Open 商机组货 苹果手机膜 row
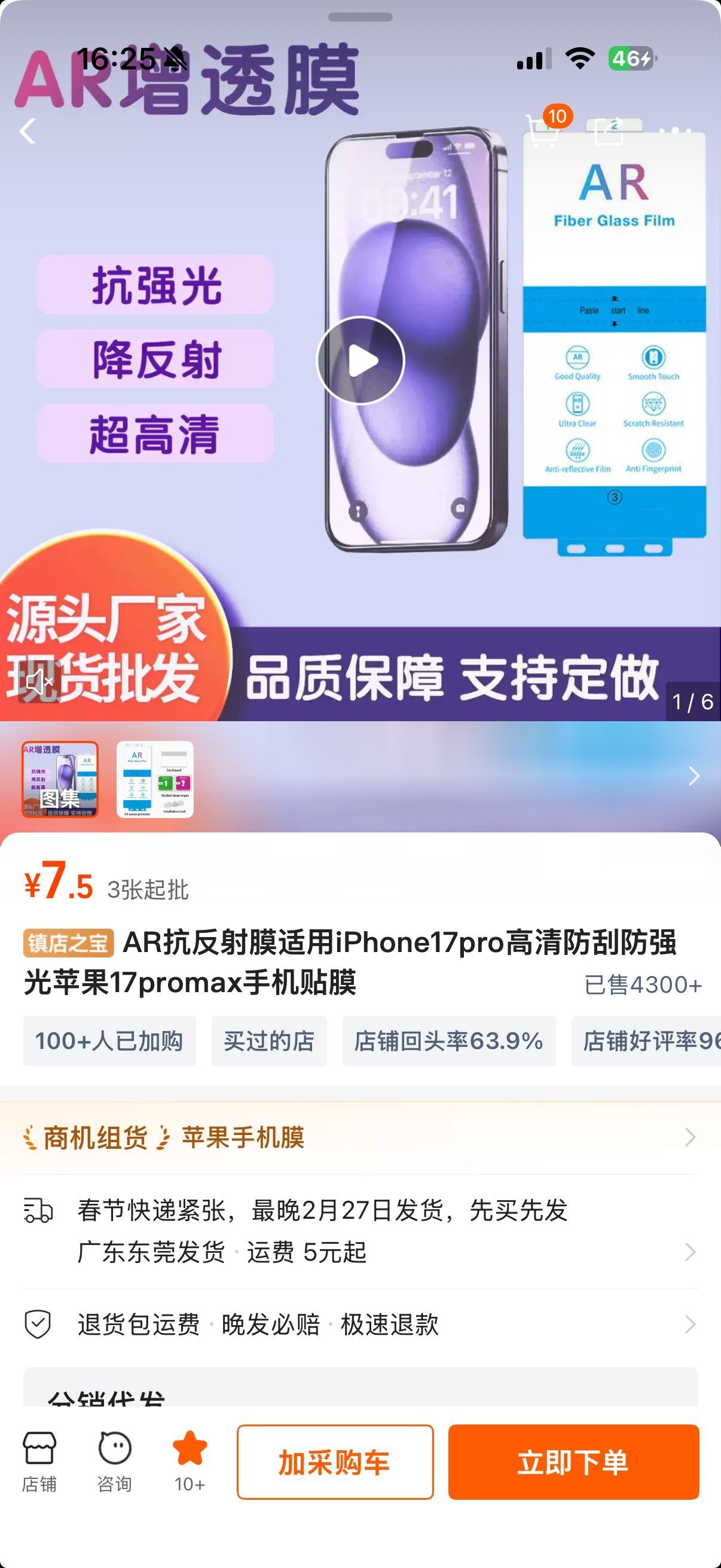This screenshot has height=1568, width=721. (x=359, y=1137)
